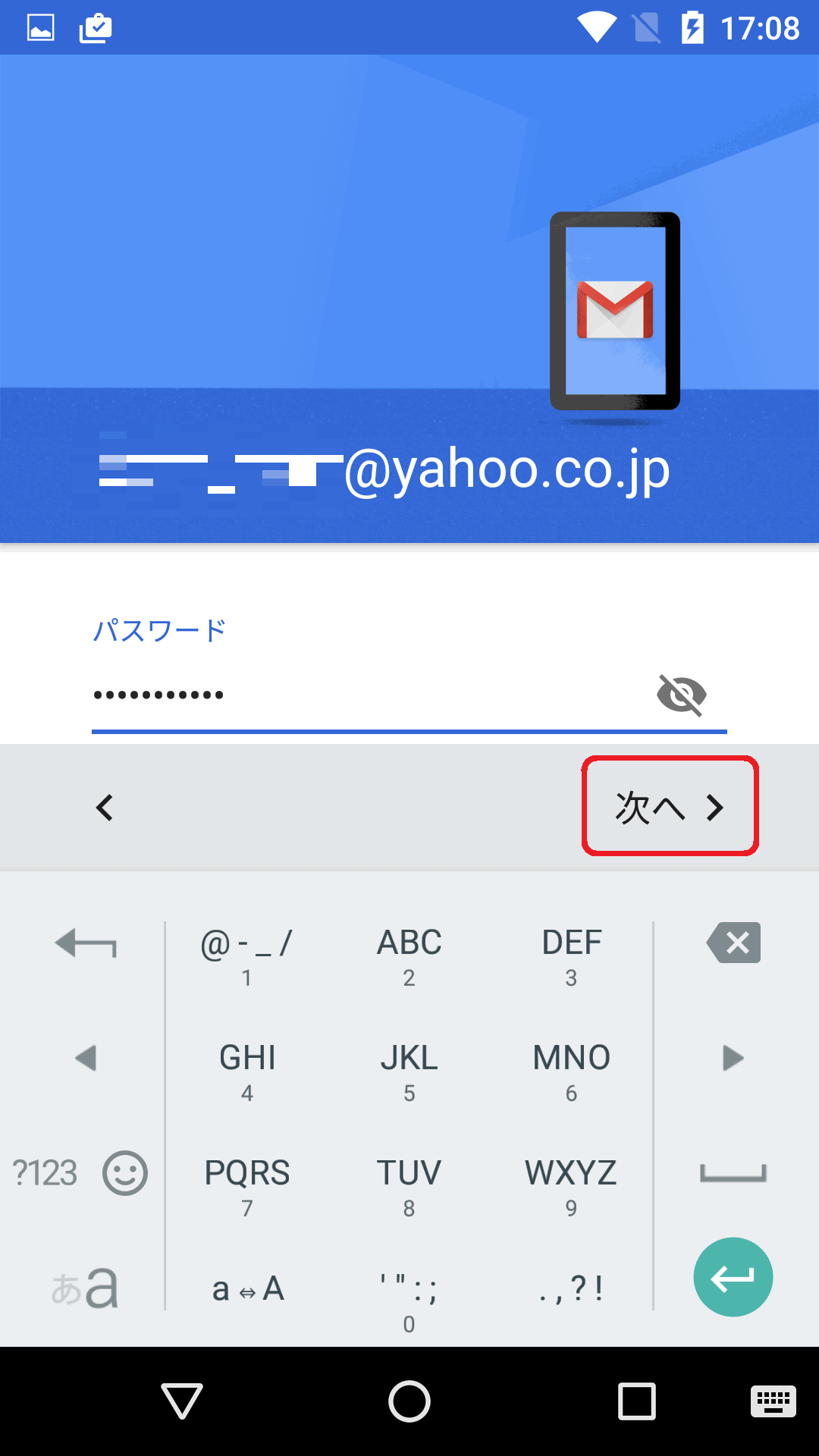Go to the home screen

(409, 1401)
